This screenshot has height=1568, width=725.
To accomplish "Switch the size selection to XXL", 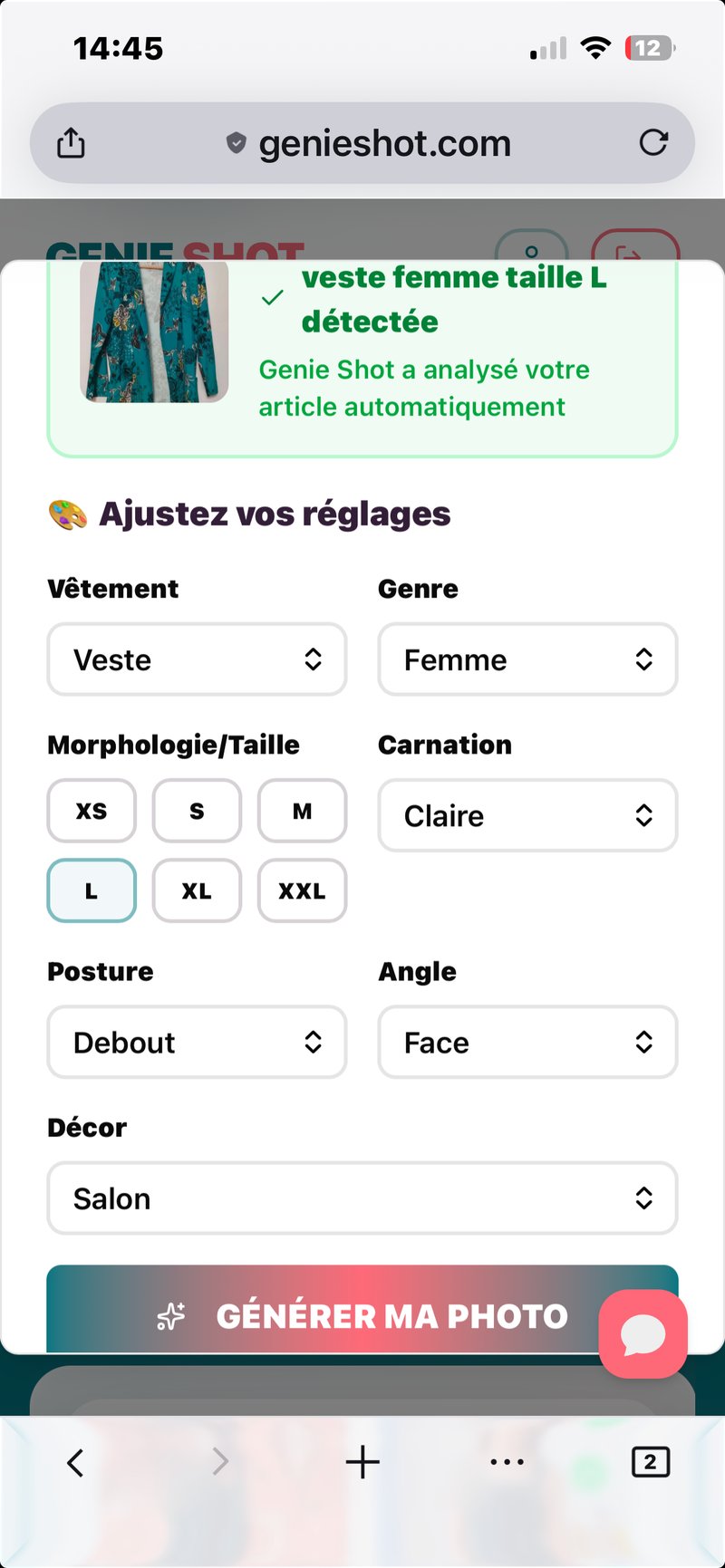I will click(302, 890).
